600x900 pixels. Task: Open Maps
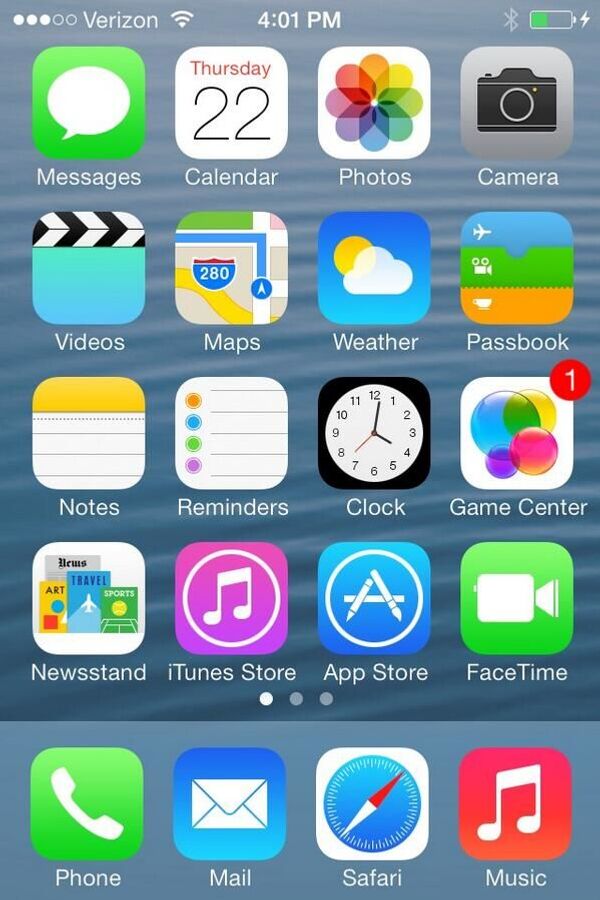[x=231, y=268]
